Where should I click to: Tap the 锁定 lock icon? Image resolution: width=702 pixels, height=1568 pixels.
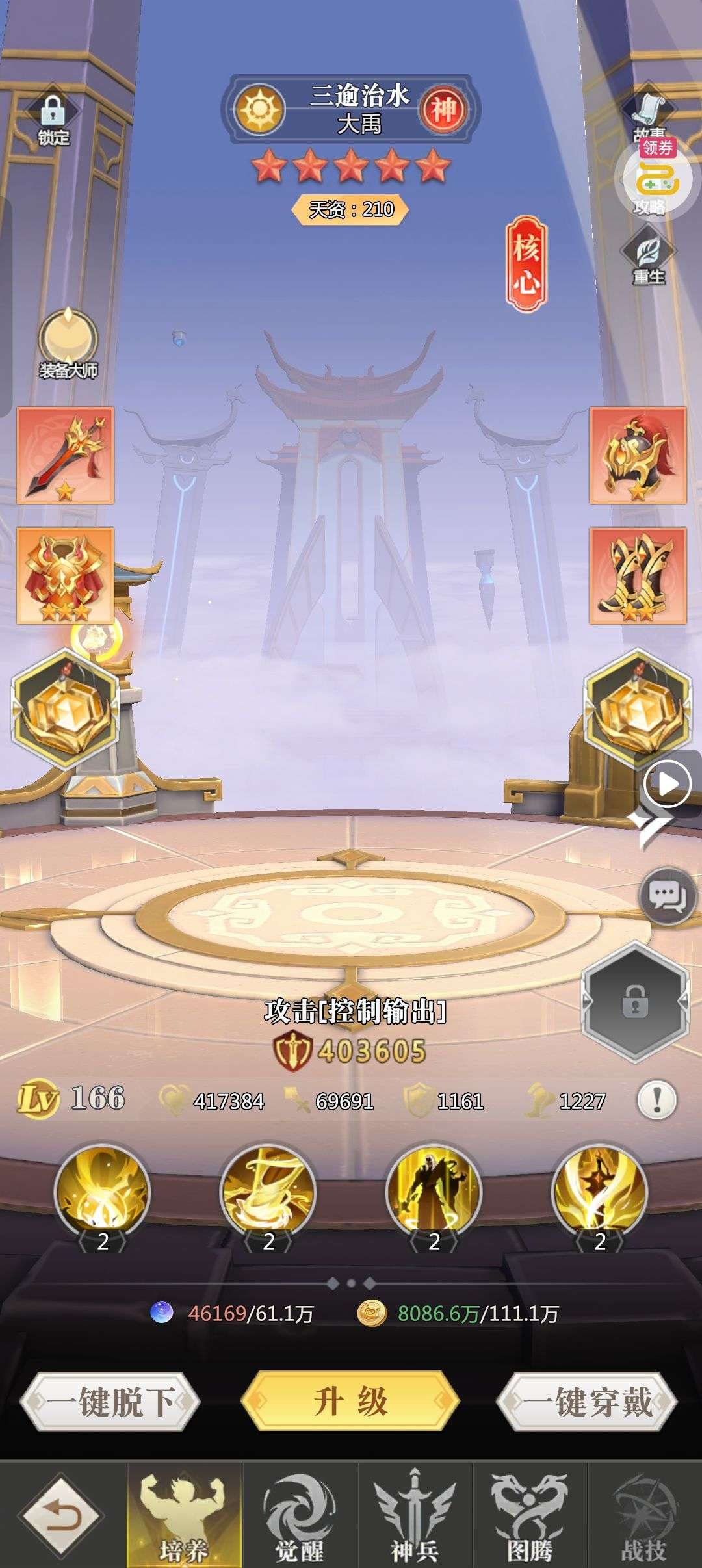(x=53, y=118)
